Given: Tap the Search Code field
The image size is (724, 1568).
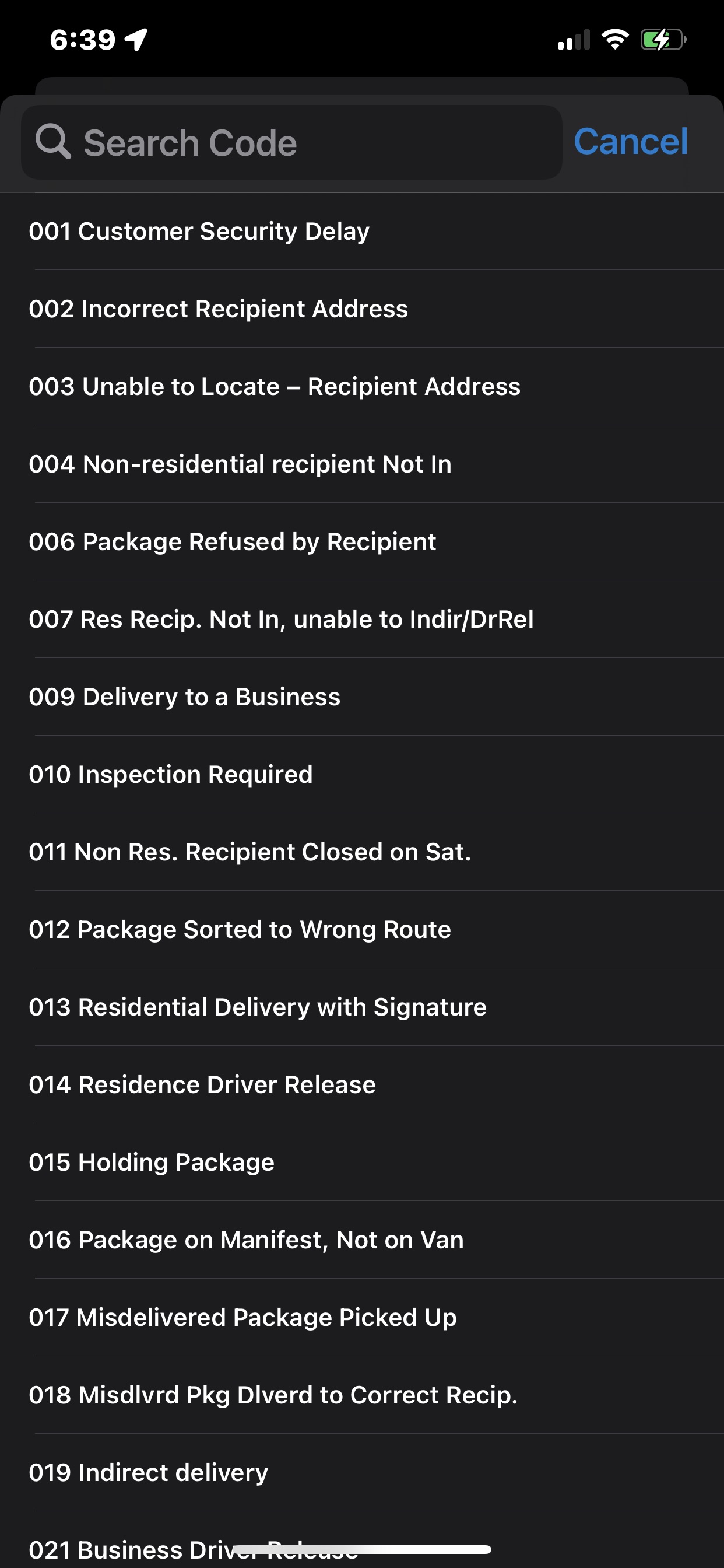Looking at the screenshot, I should click(x=291, y=143).
